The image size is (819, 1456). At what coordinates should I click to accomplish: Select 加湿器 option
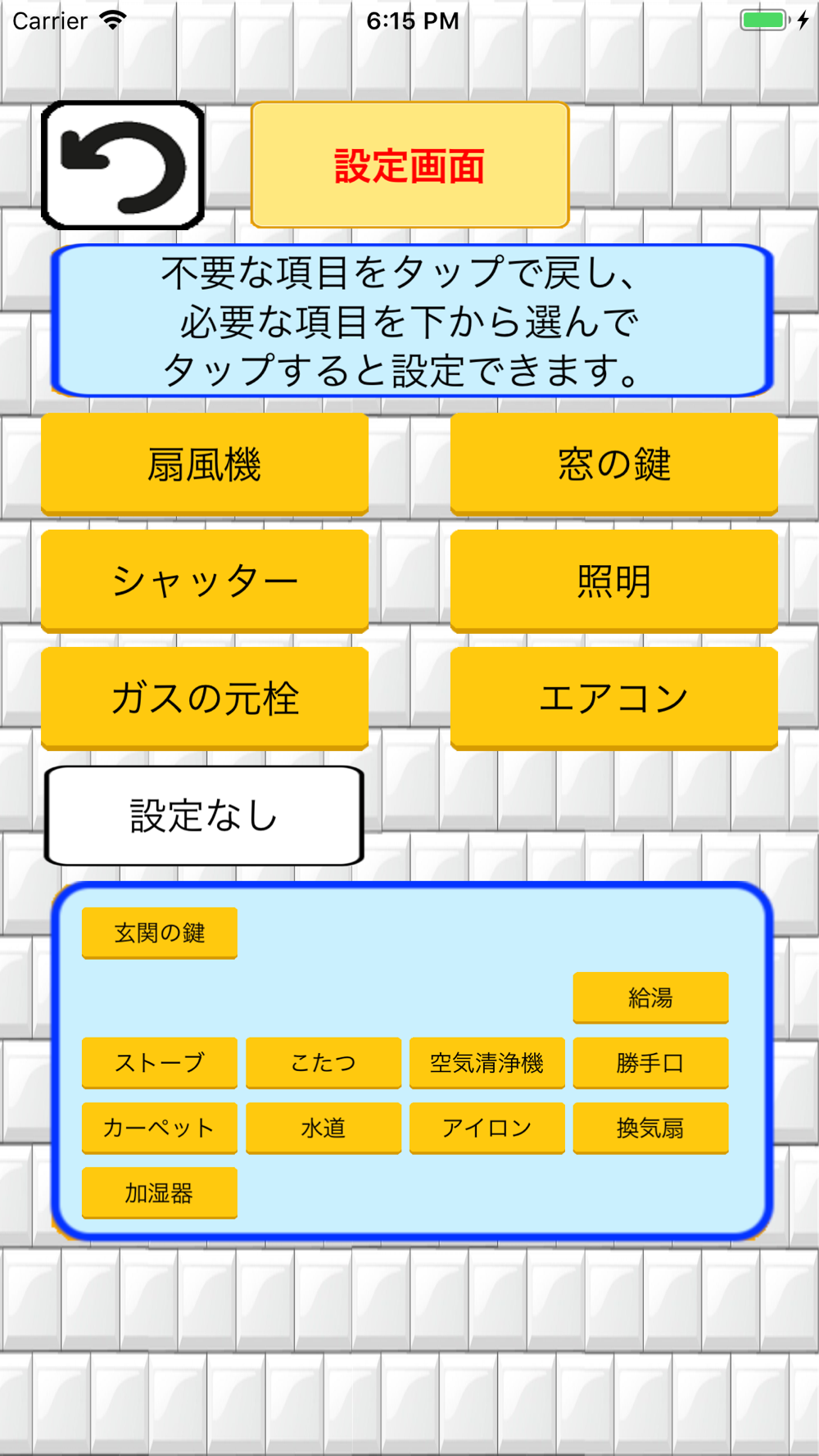(x=160, y=1193)
